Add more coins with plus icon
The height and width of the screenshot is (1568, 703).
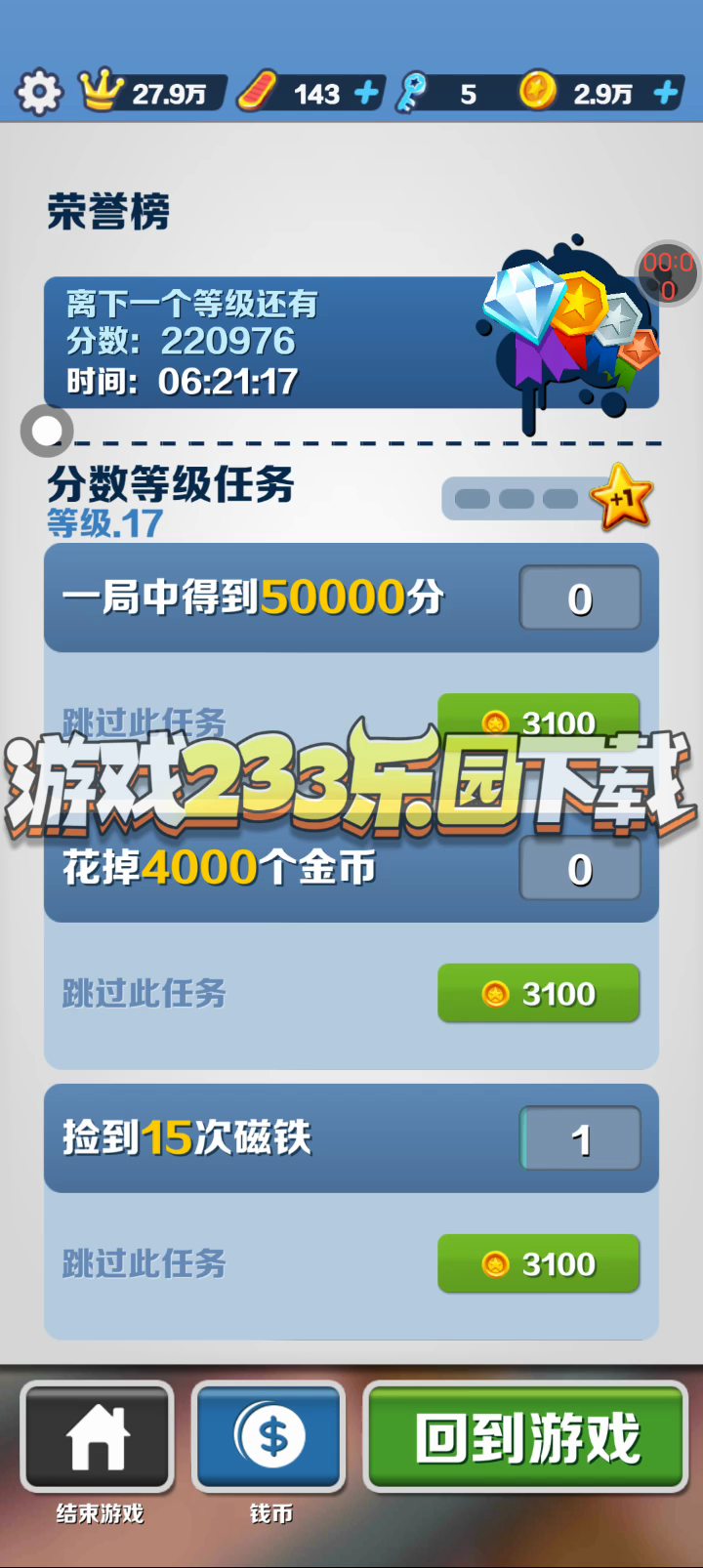[666, 94]
